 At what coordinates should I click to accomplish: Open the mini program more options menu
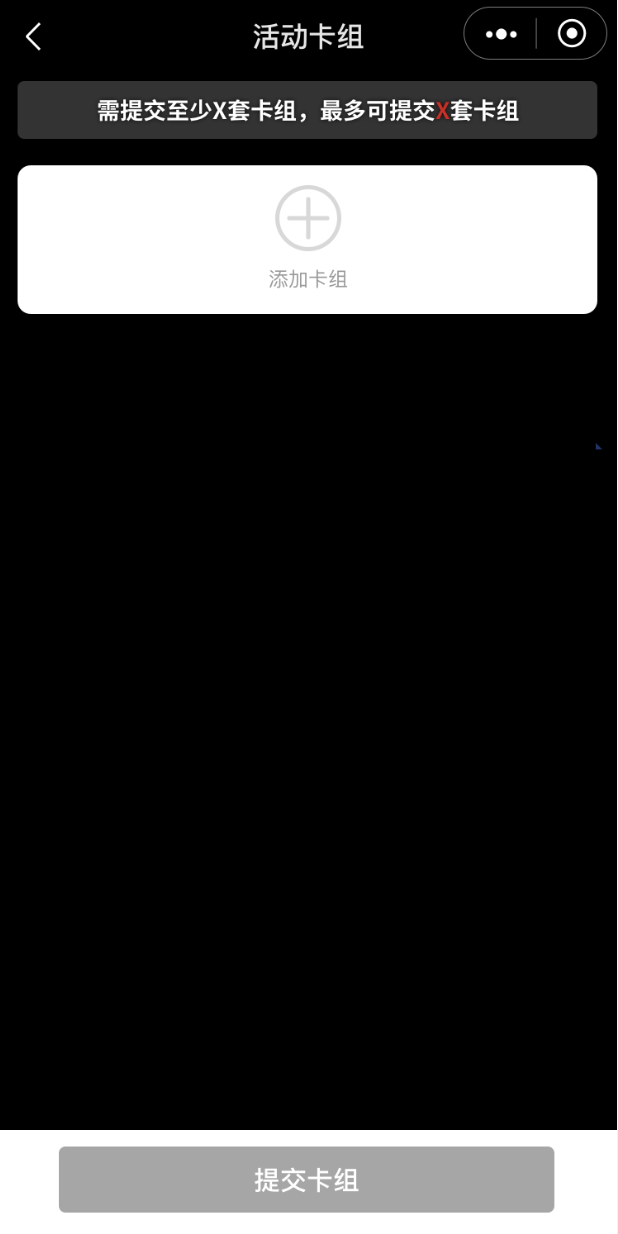coord(501,34)
